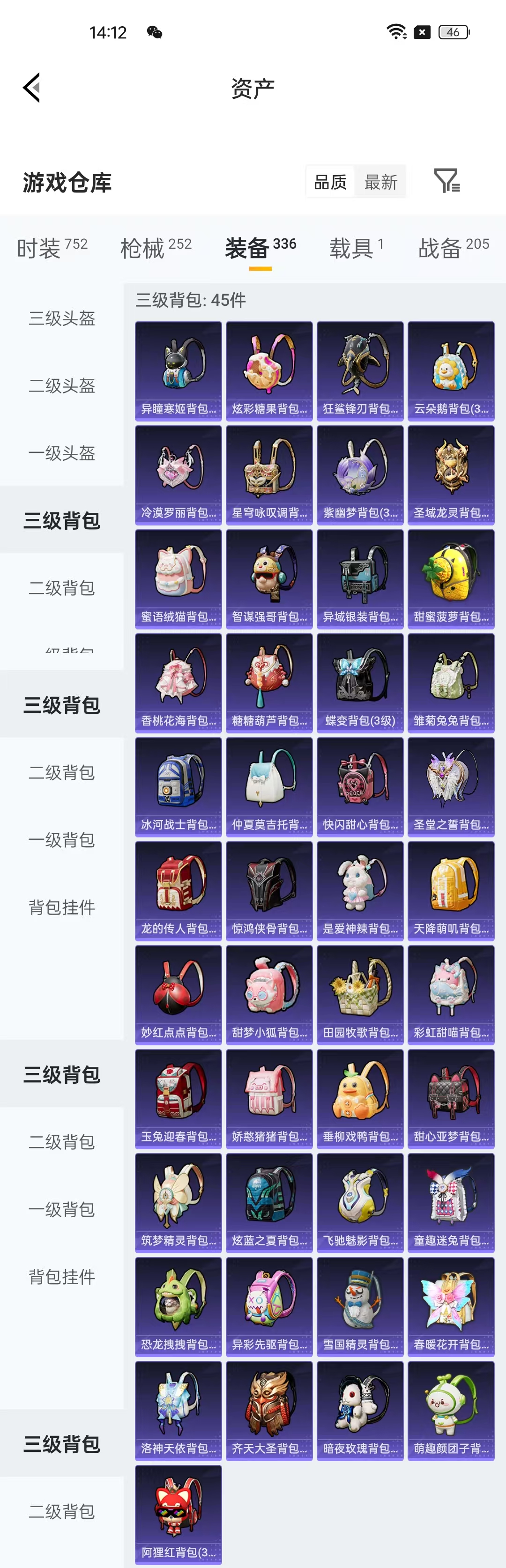506x1568 pixels.
Task: Select 三级头盔 in the sidebar
Action: (x=61, y=318)
